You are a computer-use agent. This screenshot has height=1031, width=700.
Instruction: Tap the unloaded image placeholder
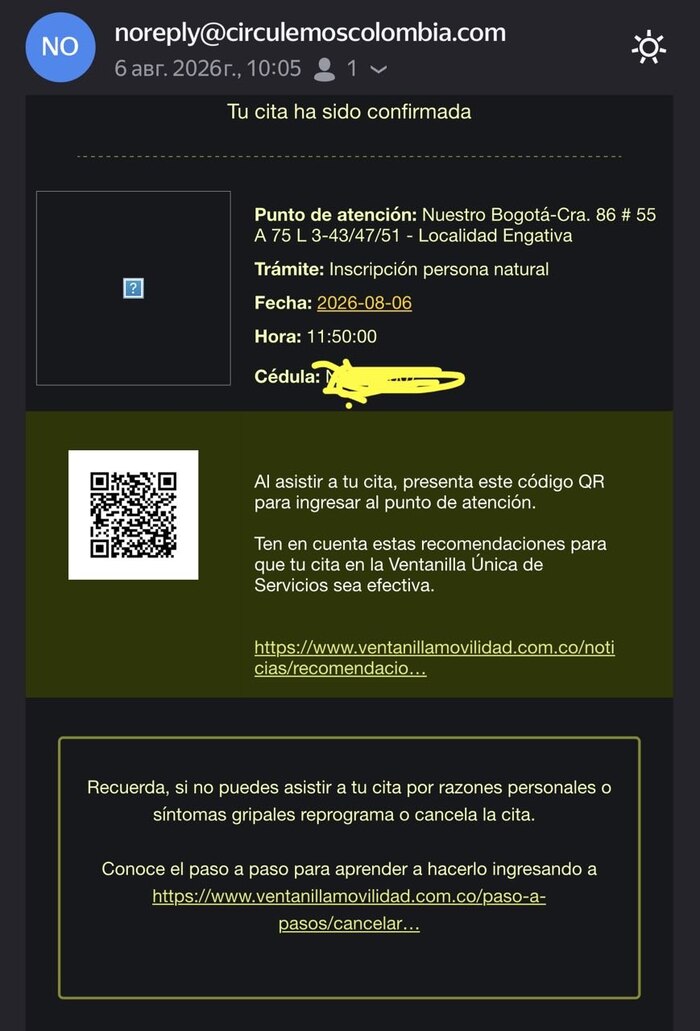pyautogui.click(x=133, y=288)
